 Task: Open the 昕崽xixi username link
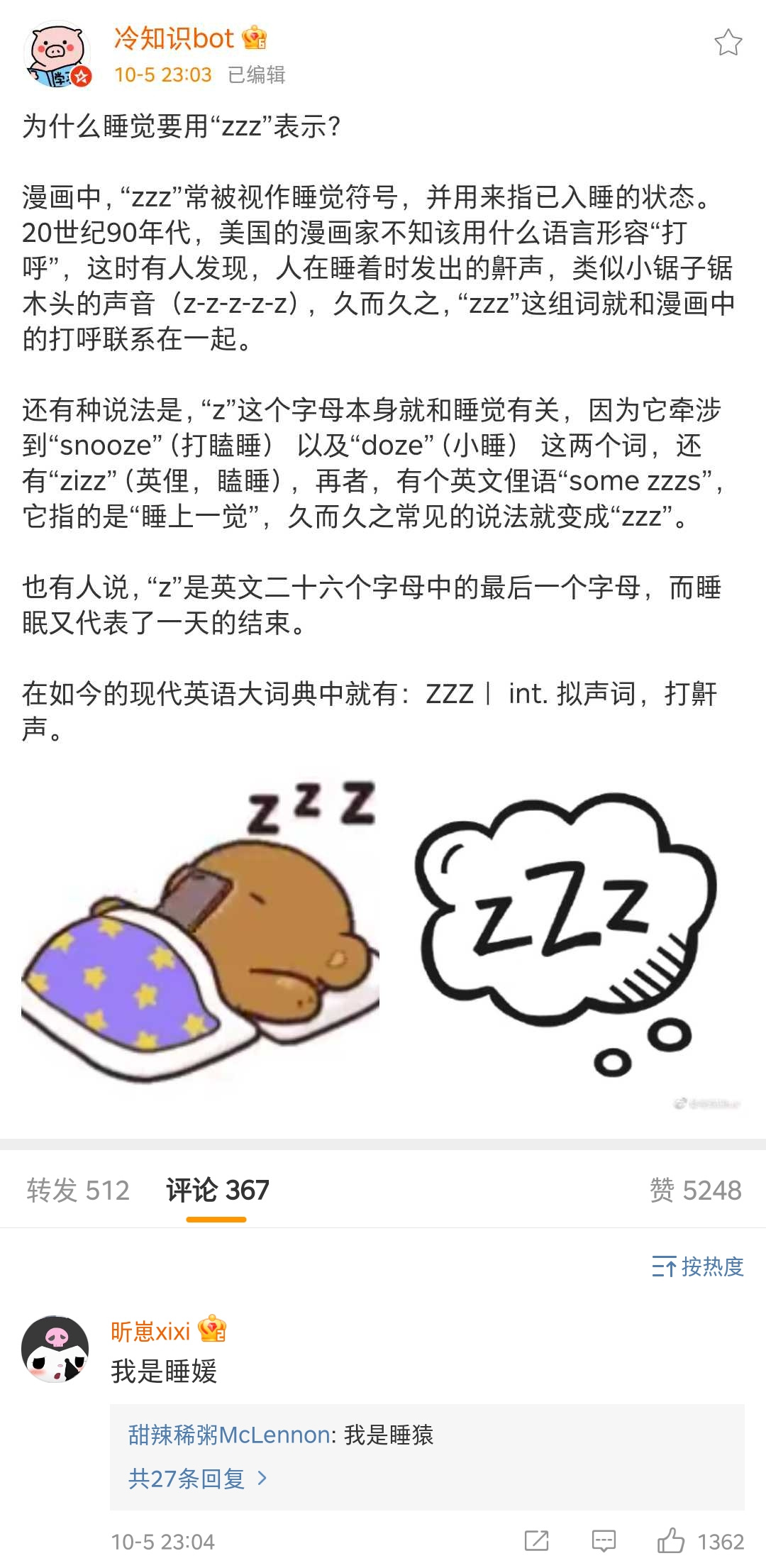pos(150,1332)
